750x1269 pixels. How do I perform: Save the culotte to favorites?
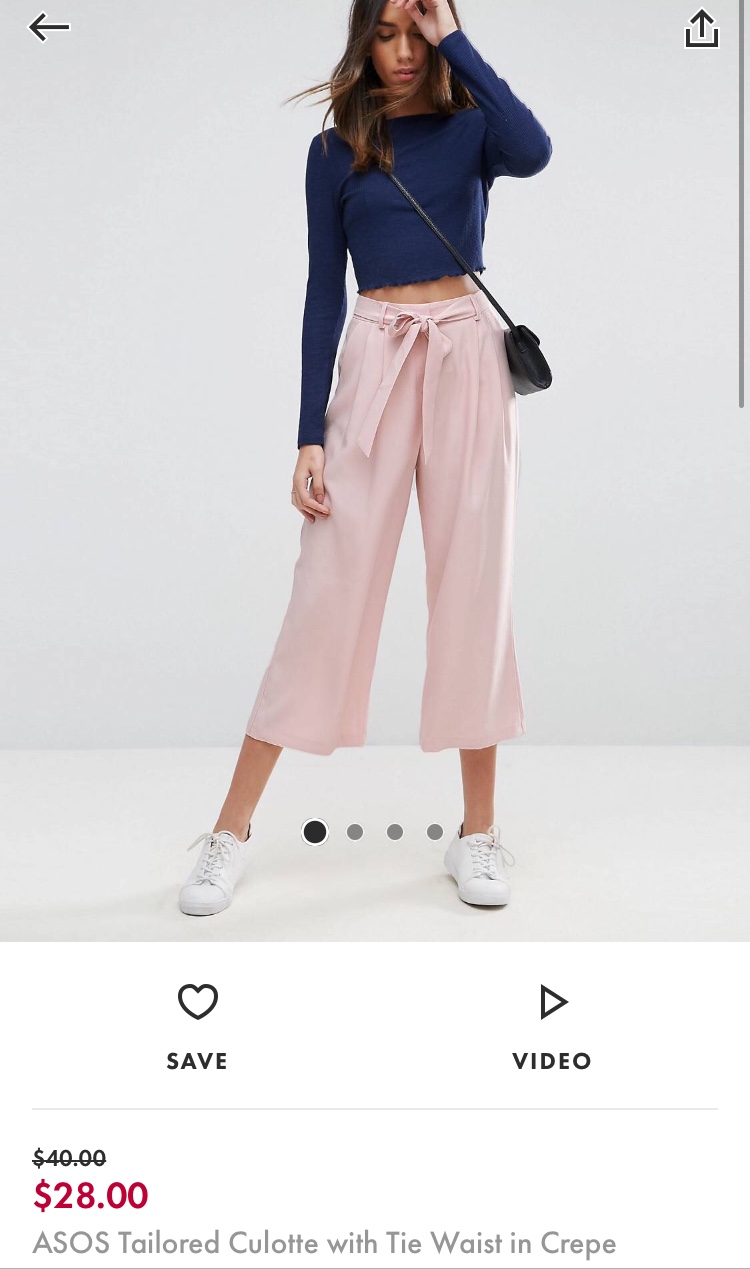click(197, 1002)
